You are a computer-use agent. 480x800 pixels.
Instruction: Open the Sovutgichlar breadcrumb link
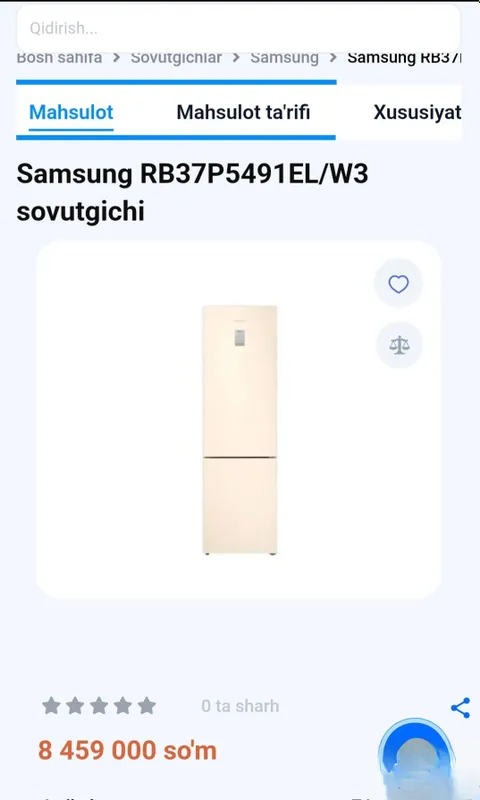click(176, 58)
